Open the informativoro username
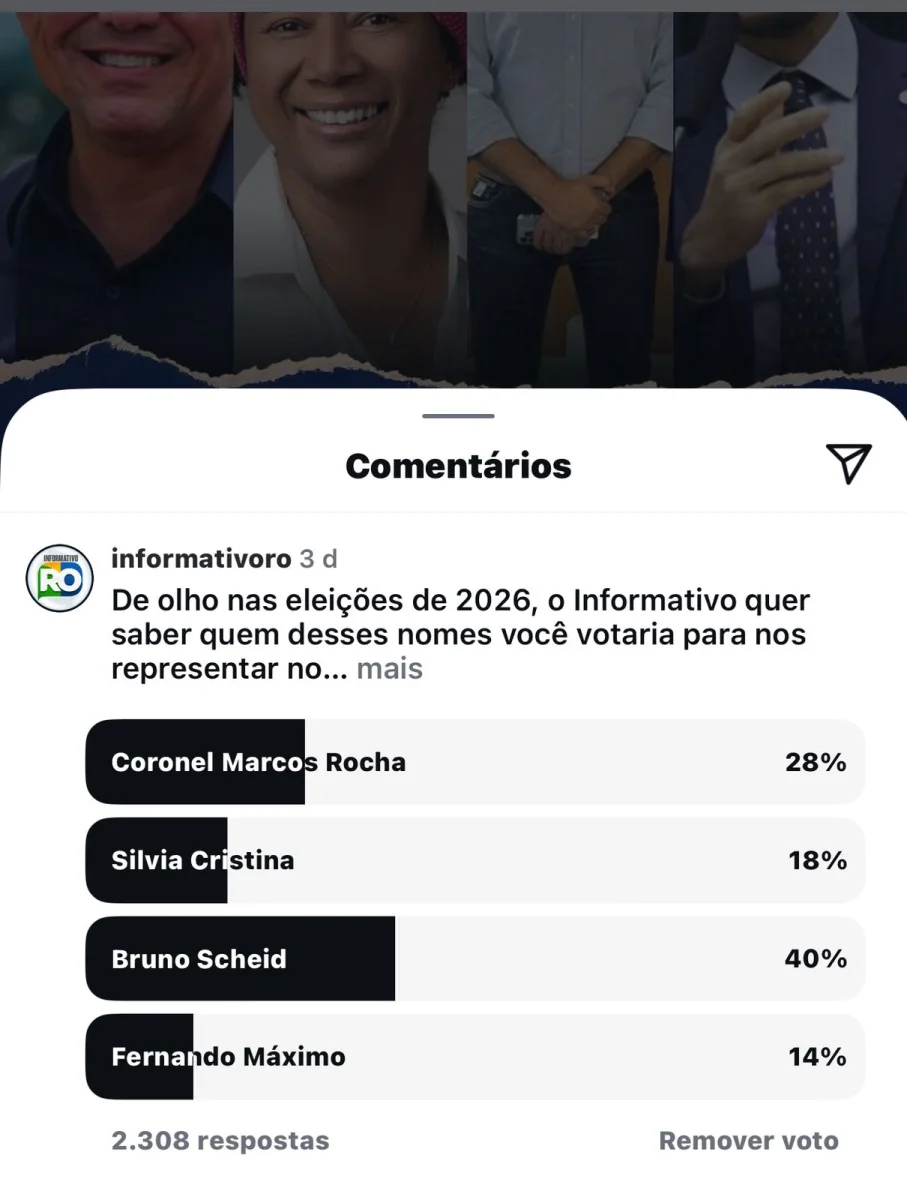 coord(201,559)
